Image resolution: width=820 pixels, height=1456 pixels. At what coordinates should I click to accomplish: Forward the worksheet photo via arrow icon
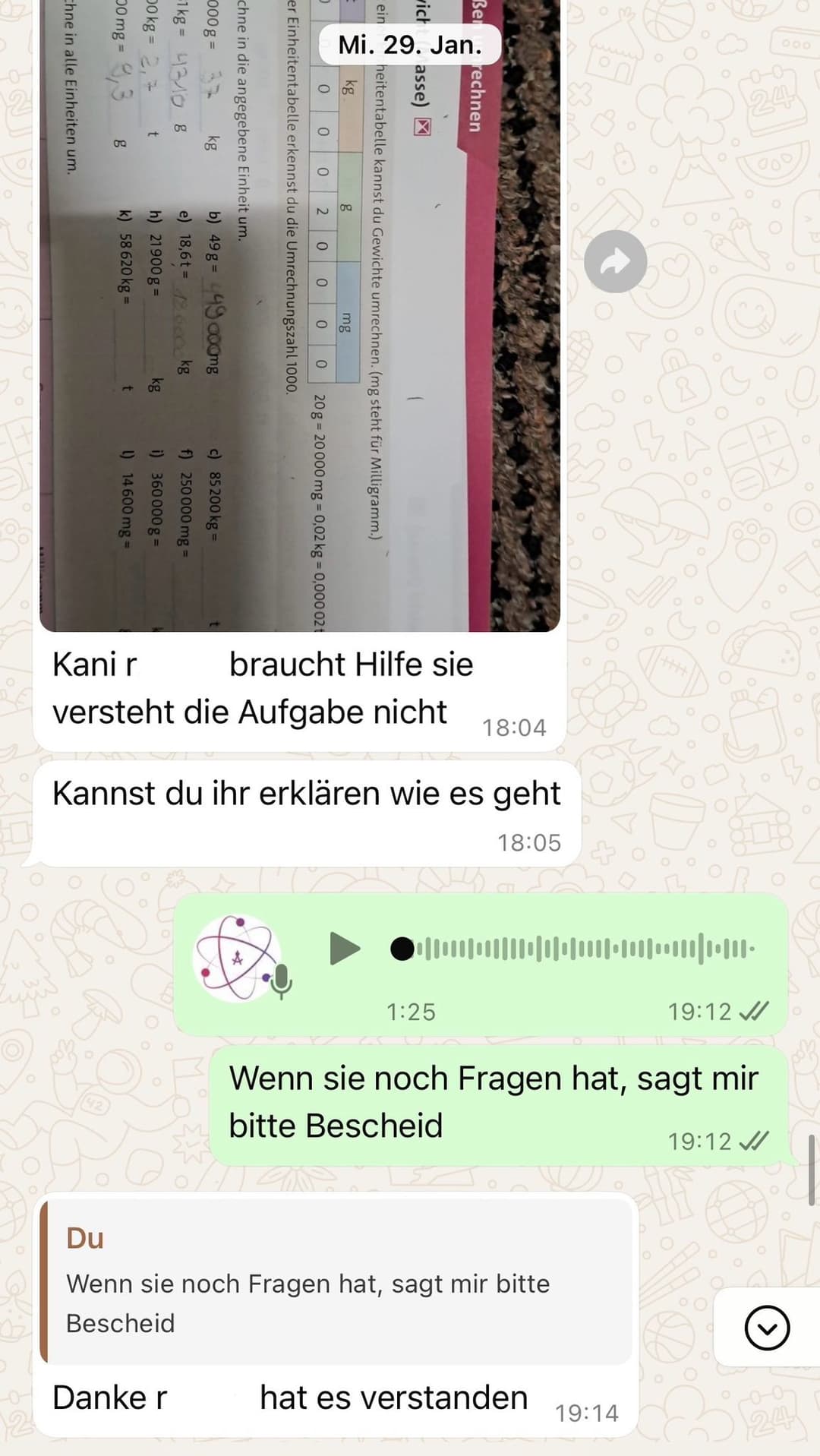[x=615, y=261]
